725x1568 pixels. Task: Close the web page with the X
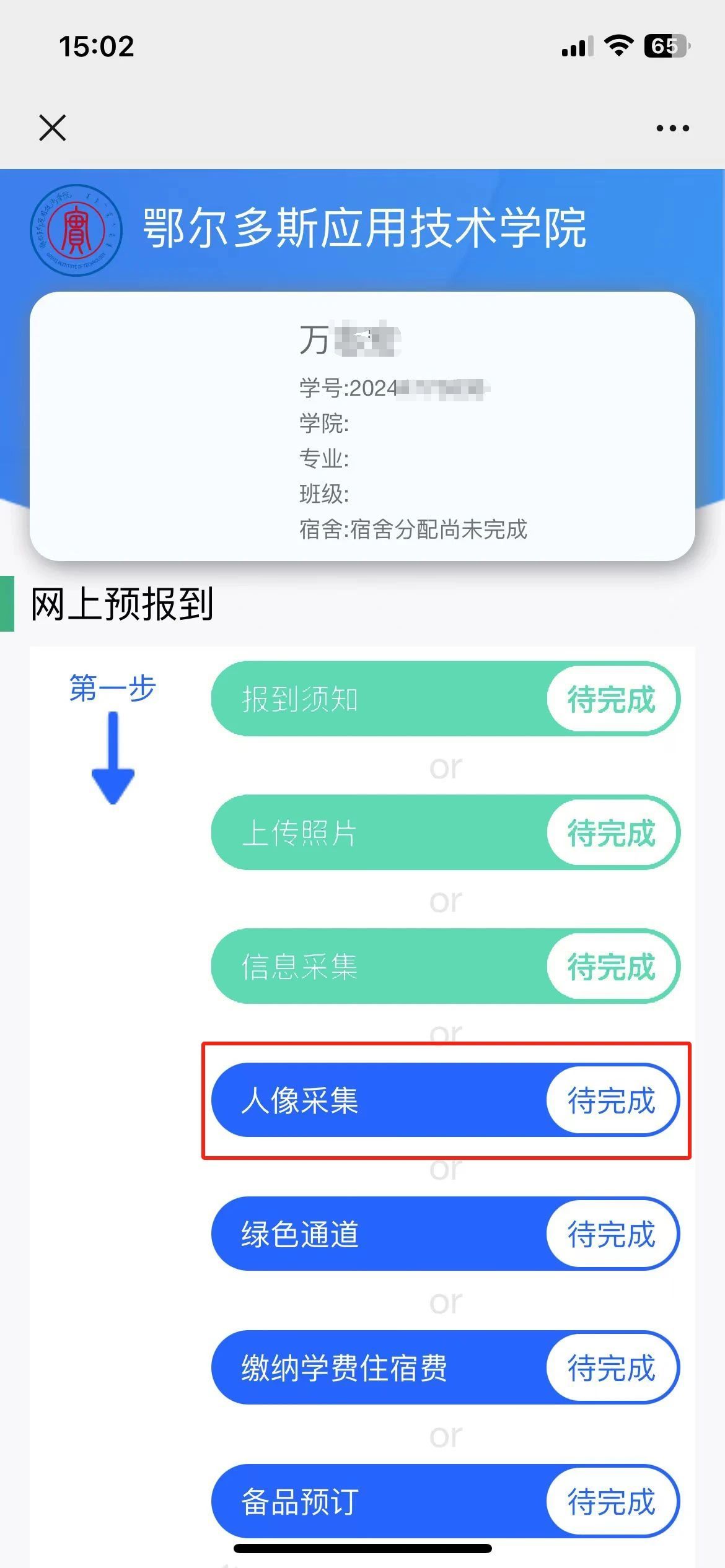pos(52,128)
